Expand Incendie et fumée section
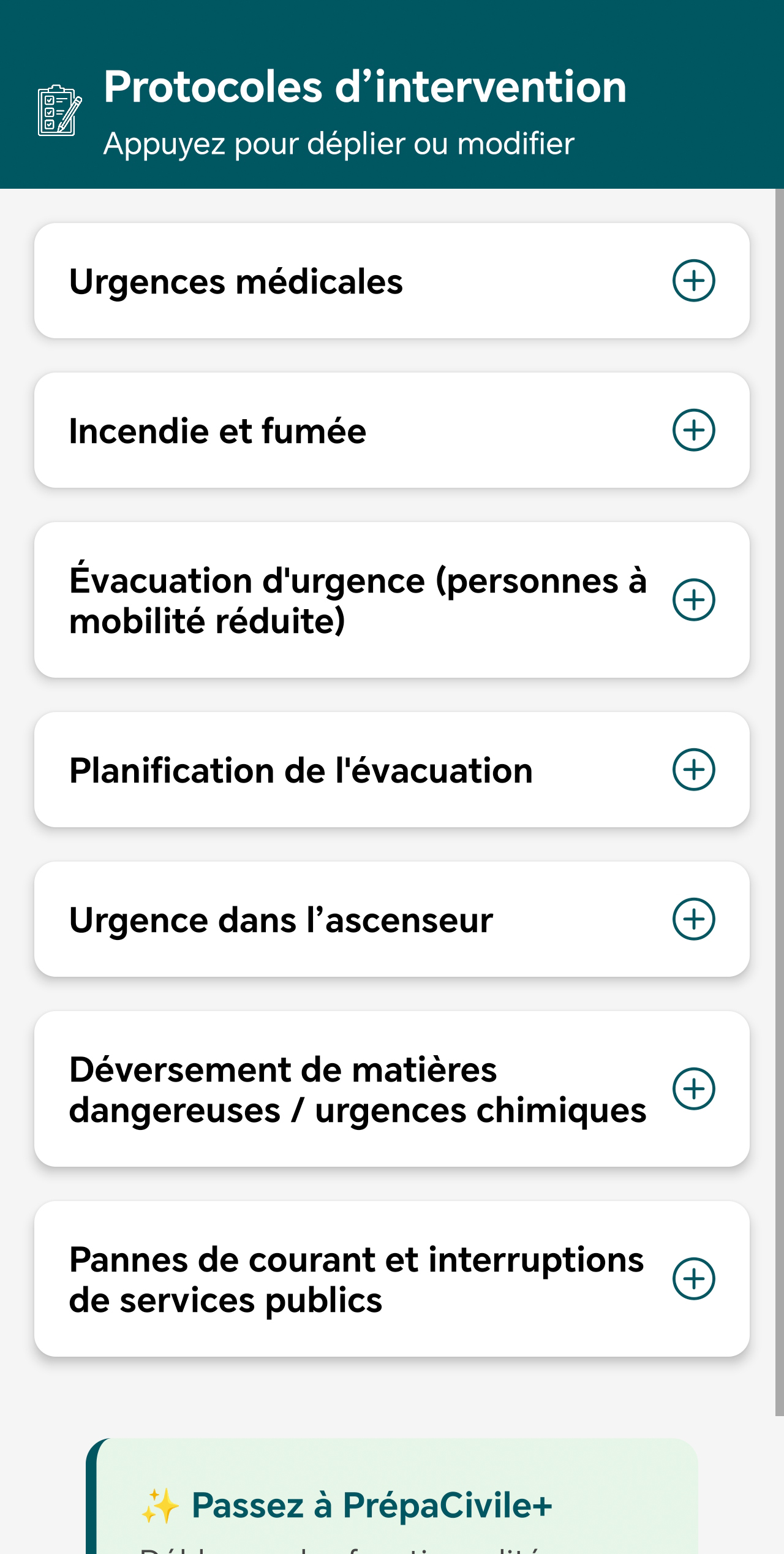This screenshot has width=784, height=1554. (392, 430)
